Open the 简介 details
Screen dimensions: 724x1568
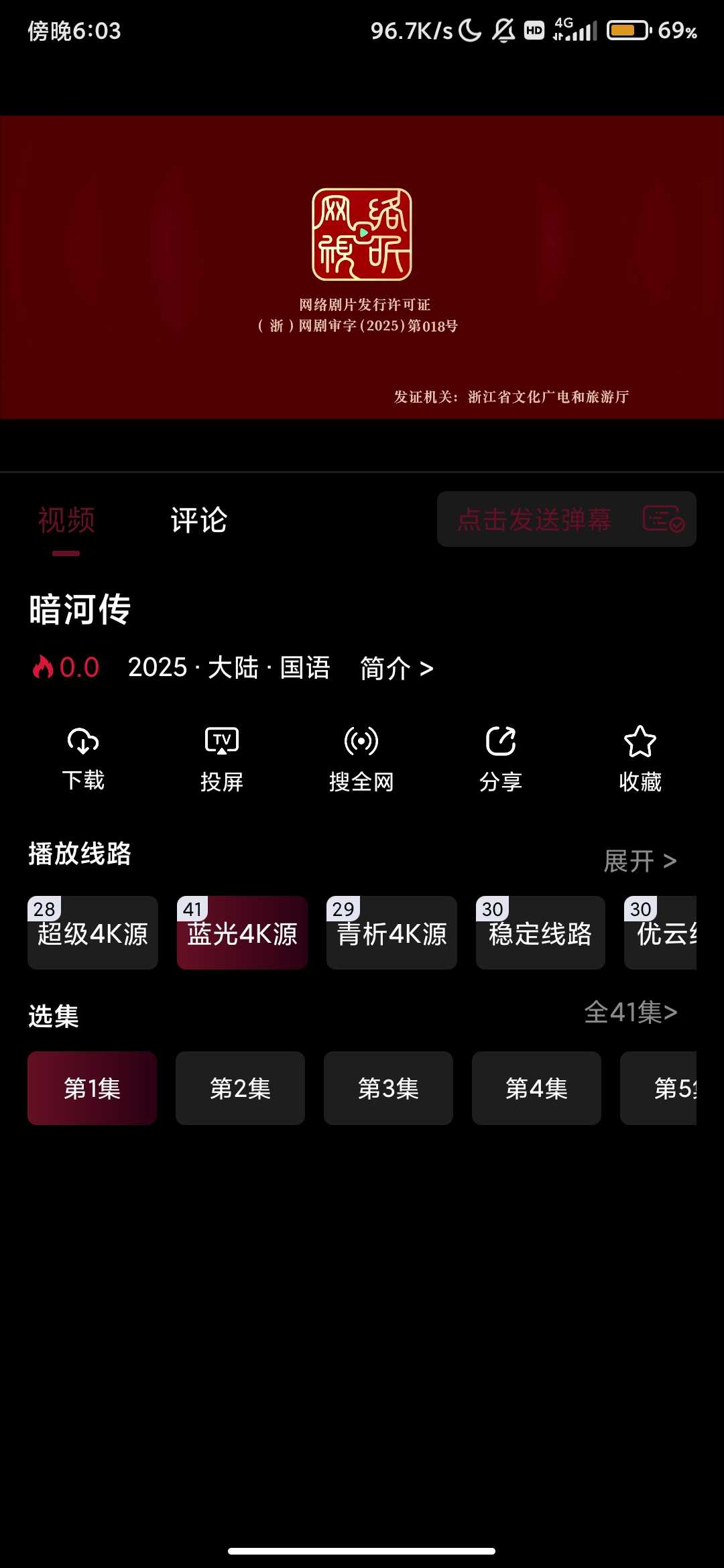click(x=396, y=668)
